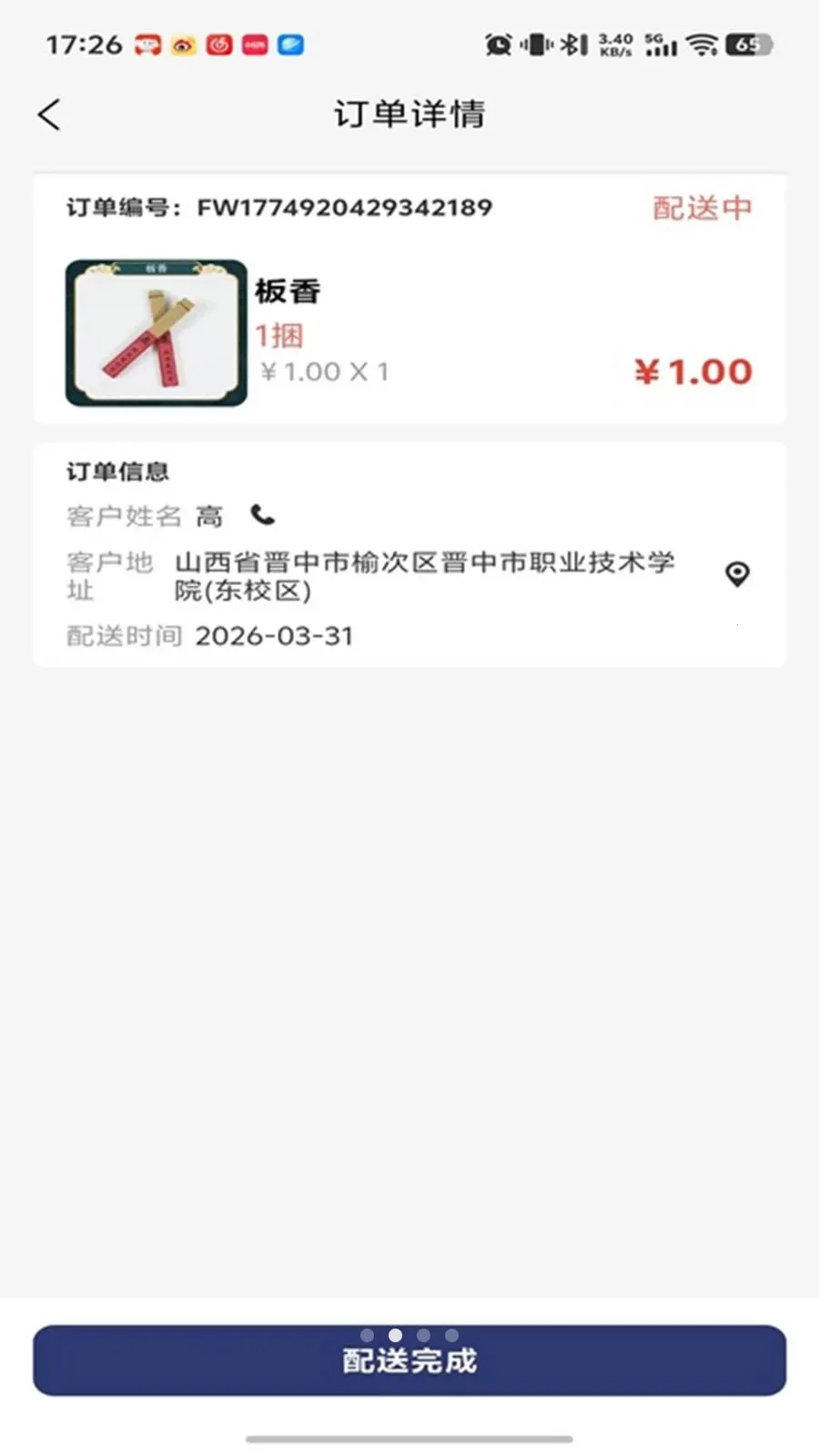Tap the alarm clock icon in status bar
The width and height of the screenshot is (819, 1456).
tap(496, 44)
